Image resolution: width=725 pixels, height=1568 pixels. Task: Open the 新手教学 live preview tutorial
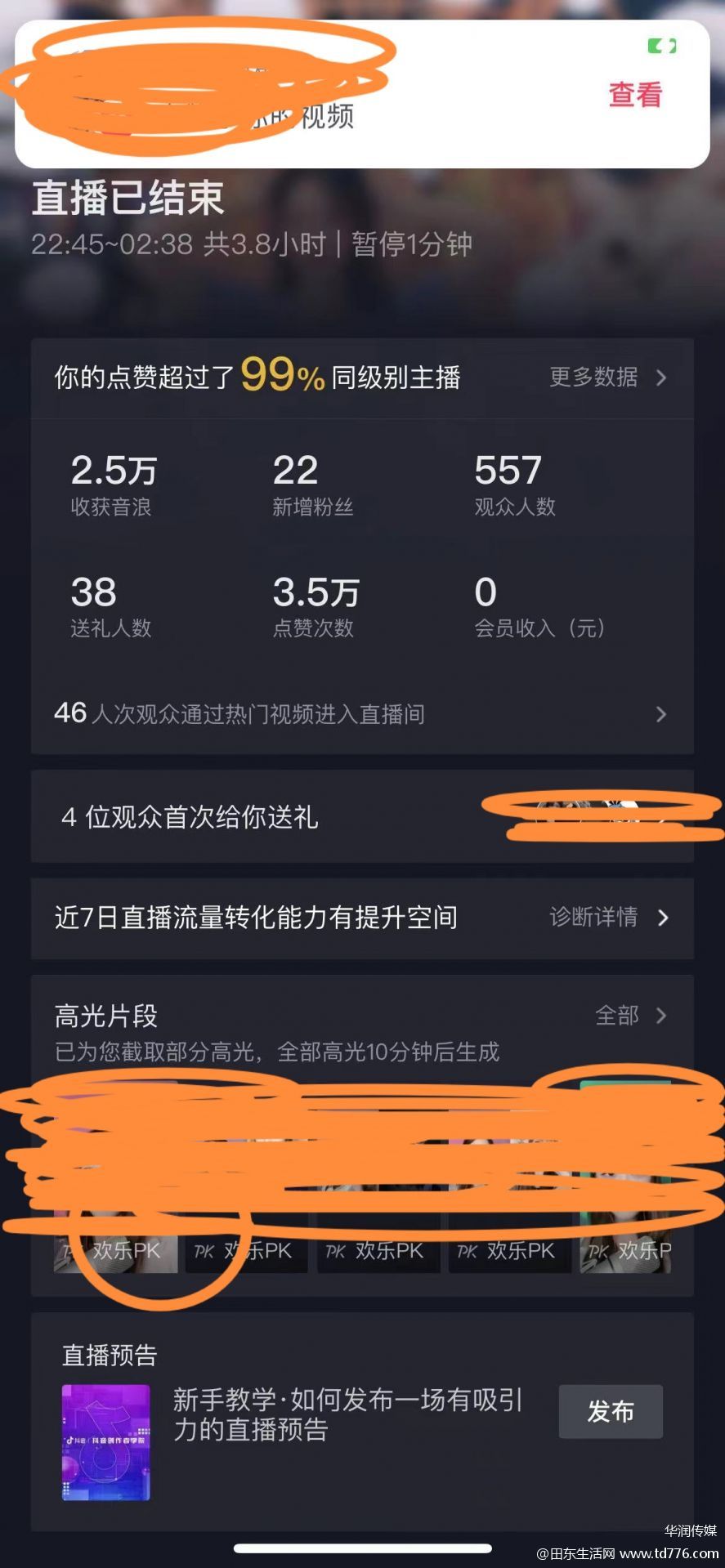347,1414
